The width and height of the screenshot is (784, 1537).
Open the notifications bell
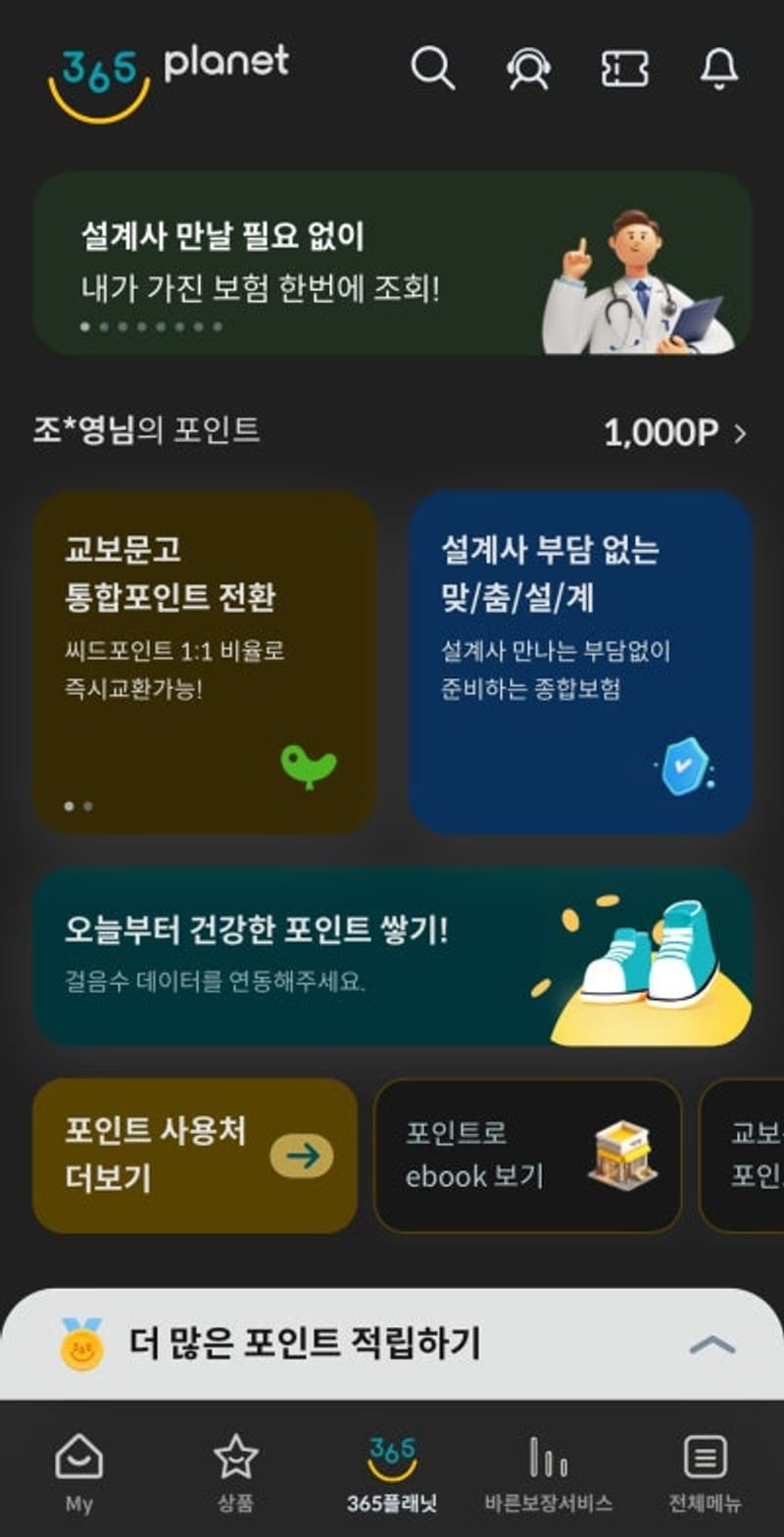point(719,68)
